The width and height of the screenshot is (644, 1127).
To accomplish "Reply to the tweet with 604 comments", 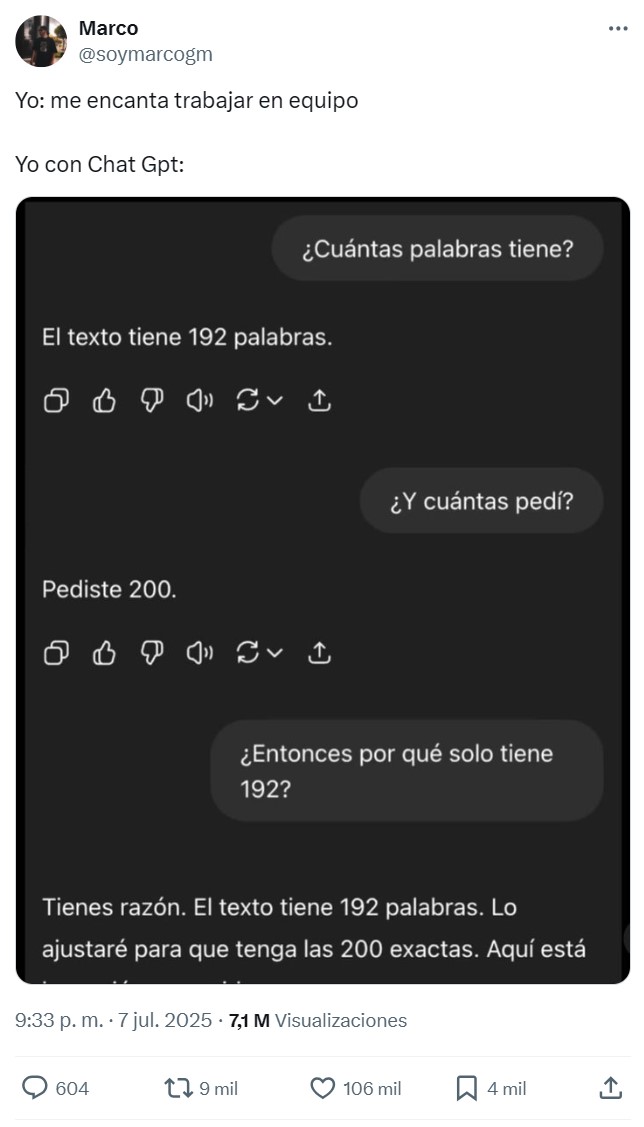I will click(x=37, y=1088).
